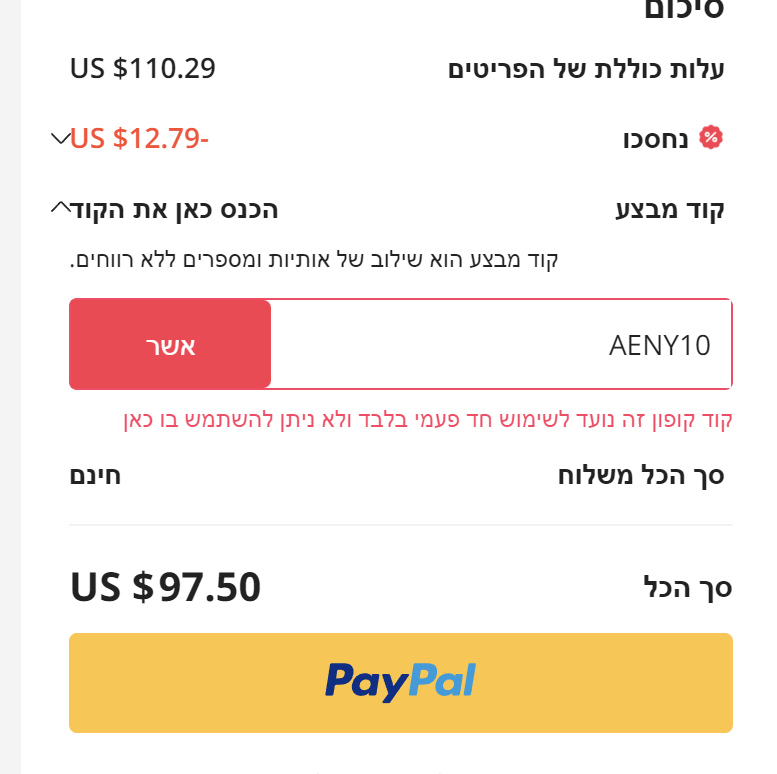Pay with the PayPal button

pyautogui.click(x=400, y=682)
